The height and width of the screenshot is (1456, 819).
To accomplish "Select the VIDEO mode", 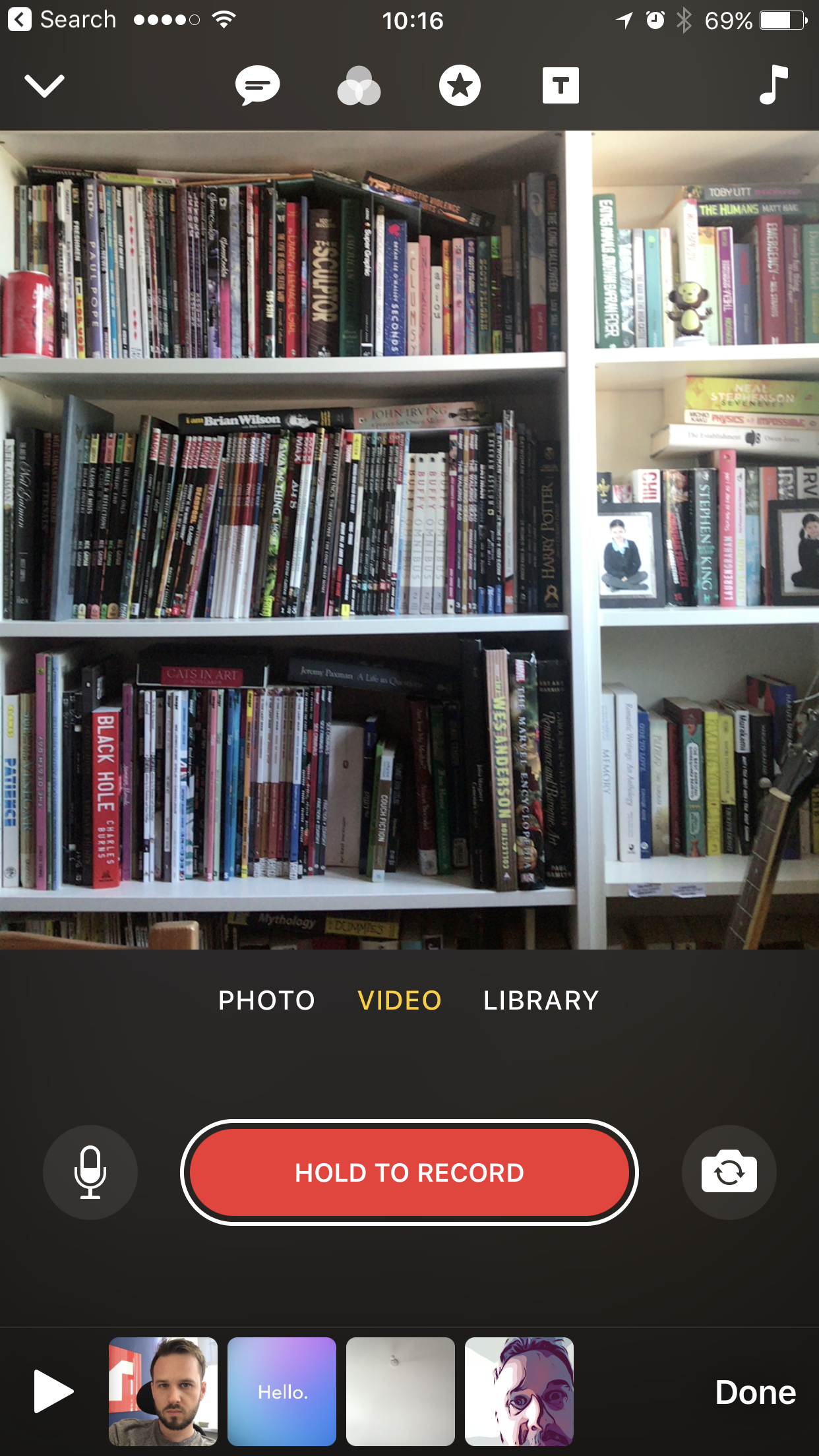I will coord(400,1000).
